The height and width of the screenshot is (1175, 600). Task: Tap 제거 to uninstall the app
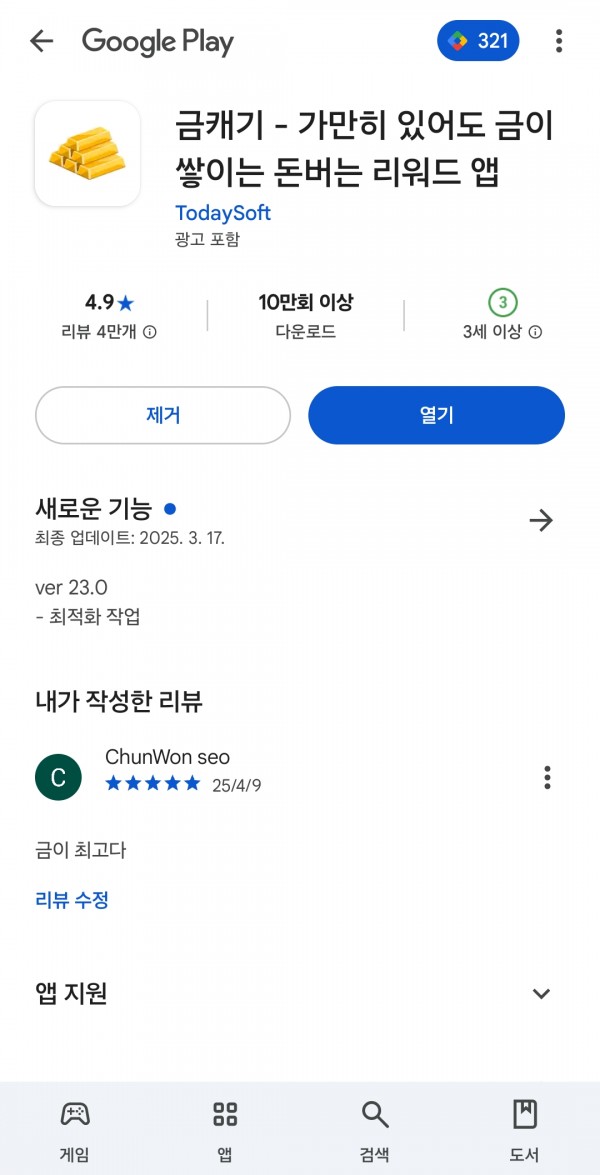tap(163, 415)
